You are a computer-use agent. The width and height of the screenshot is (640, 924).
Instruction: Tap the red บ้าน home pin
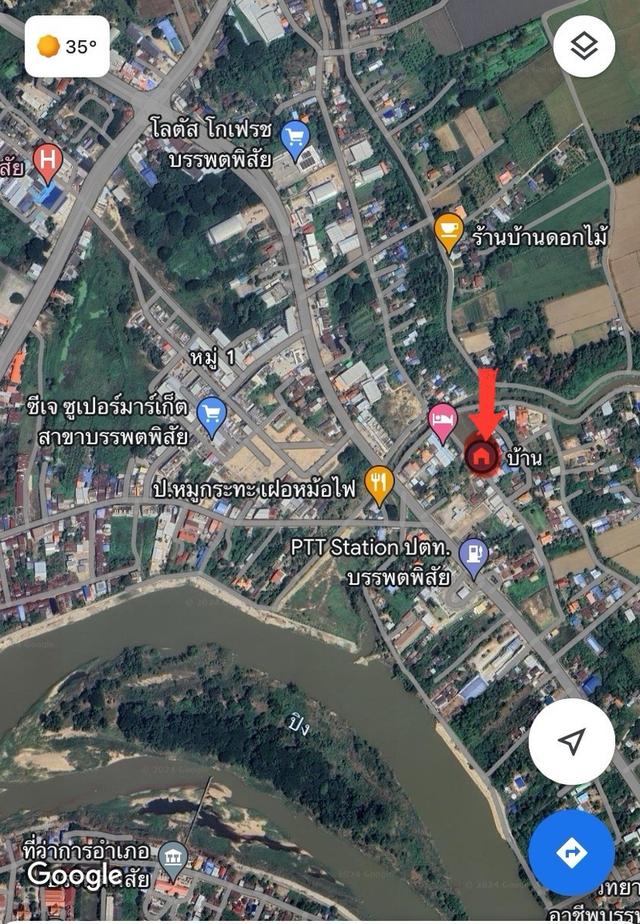[482, 456]
